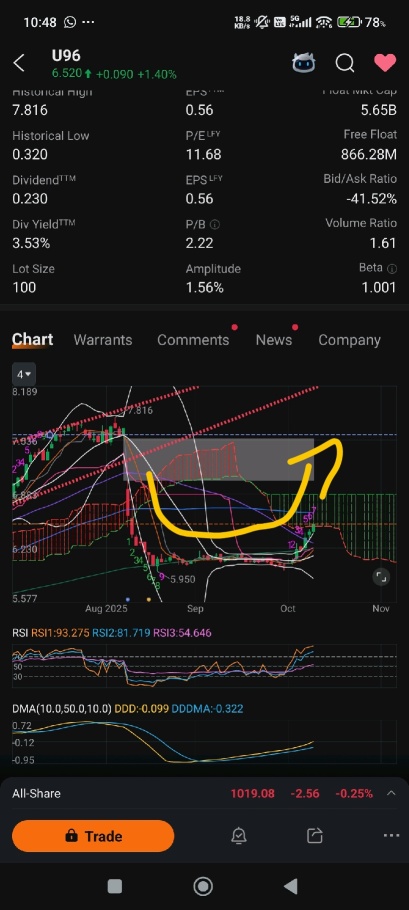Image resolution: width=409 pixels, height=910 pixels.
Task: Show P/B info via its info icon
Action: click(x=215, y=224)
